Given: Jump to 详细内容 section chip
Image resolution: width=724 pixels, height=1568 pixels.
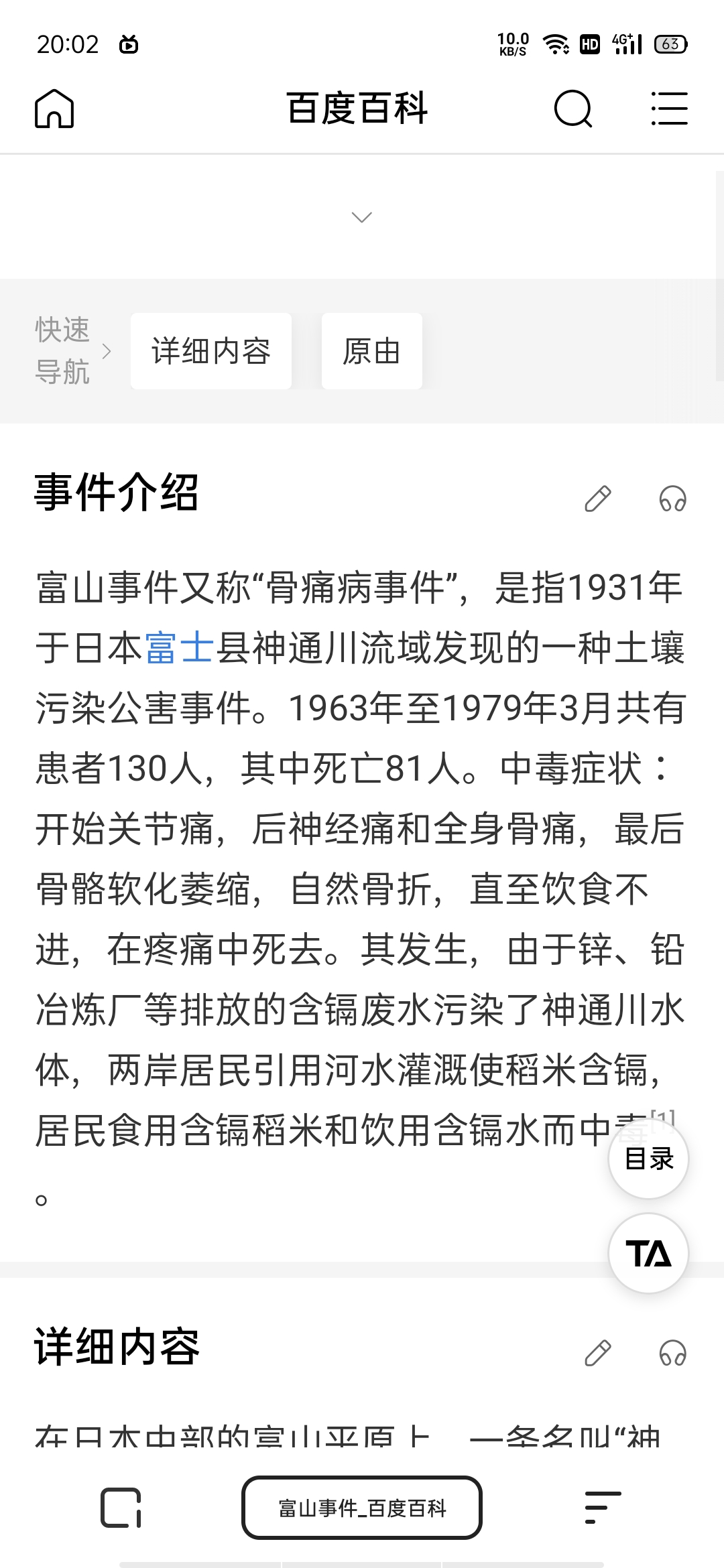Looking at the screenshot, I should 211,351.
